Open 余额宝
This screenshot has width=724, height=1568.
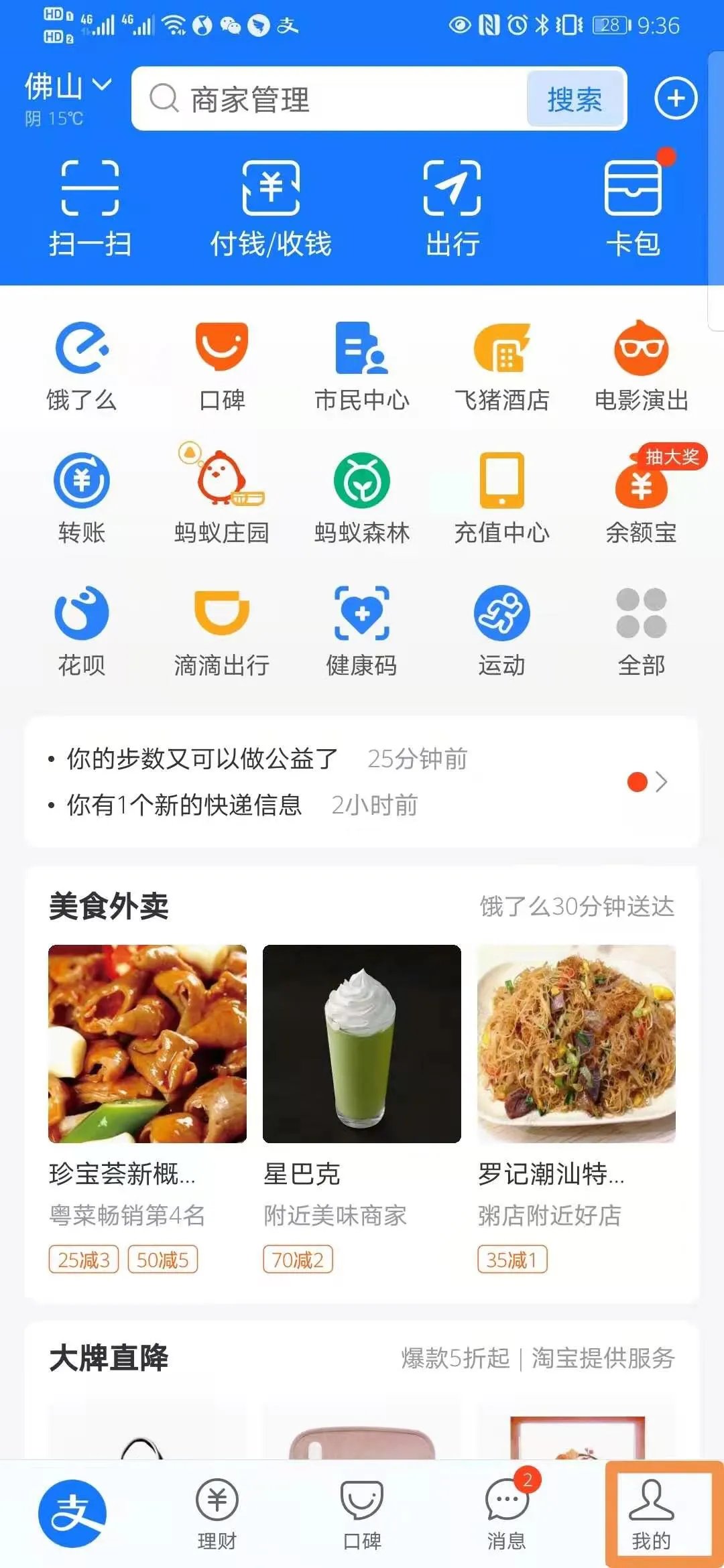tap(642, 497)
